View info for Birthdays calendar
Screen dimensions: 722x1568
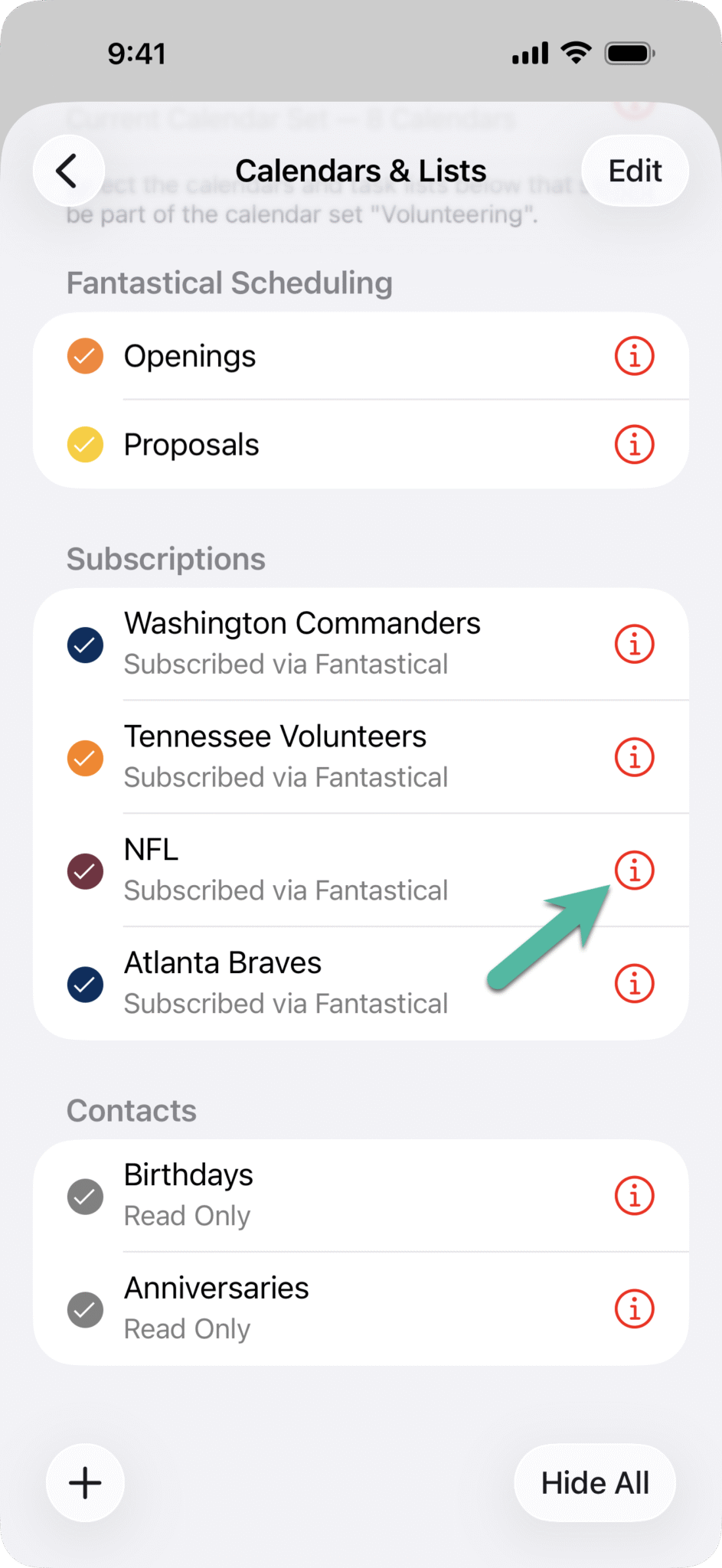click(634, 1196)
